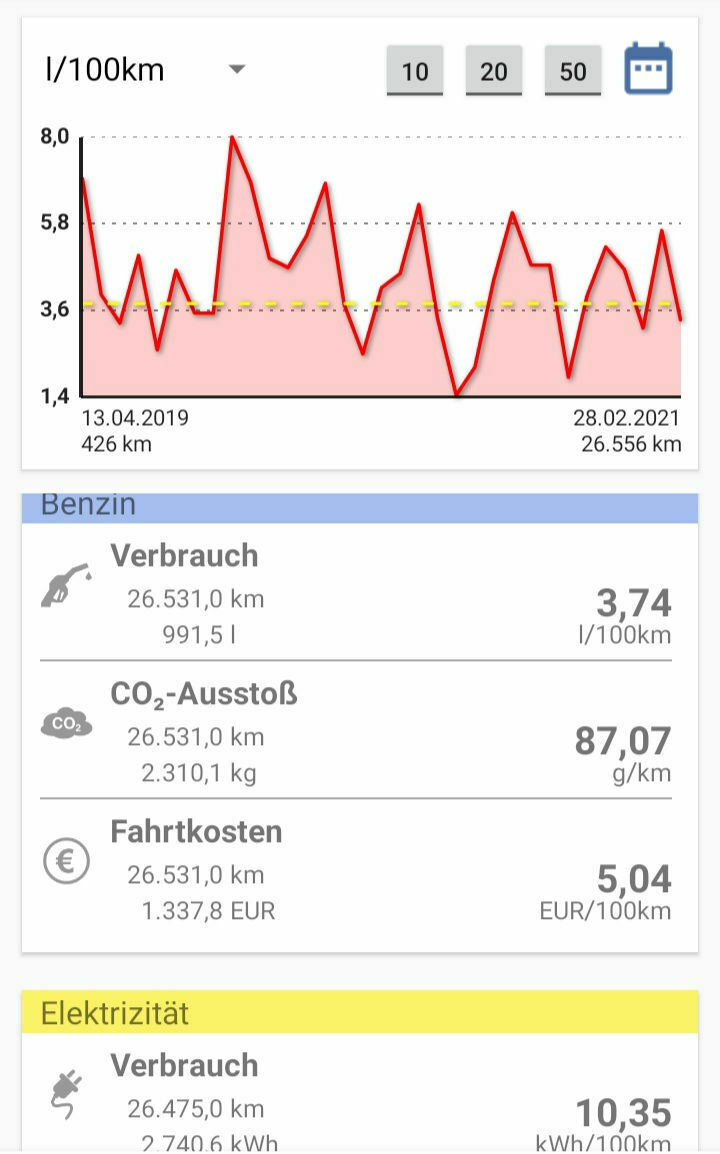
Task: Select the CO2 cloud icon
Action: tap(63, 722)
